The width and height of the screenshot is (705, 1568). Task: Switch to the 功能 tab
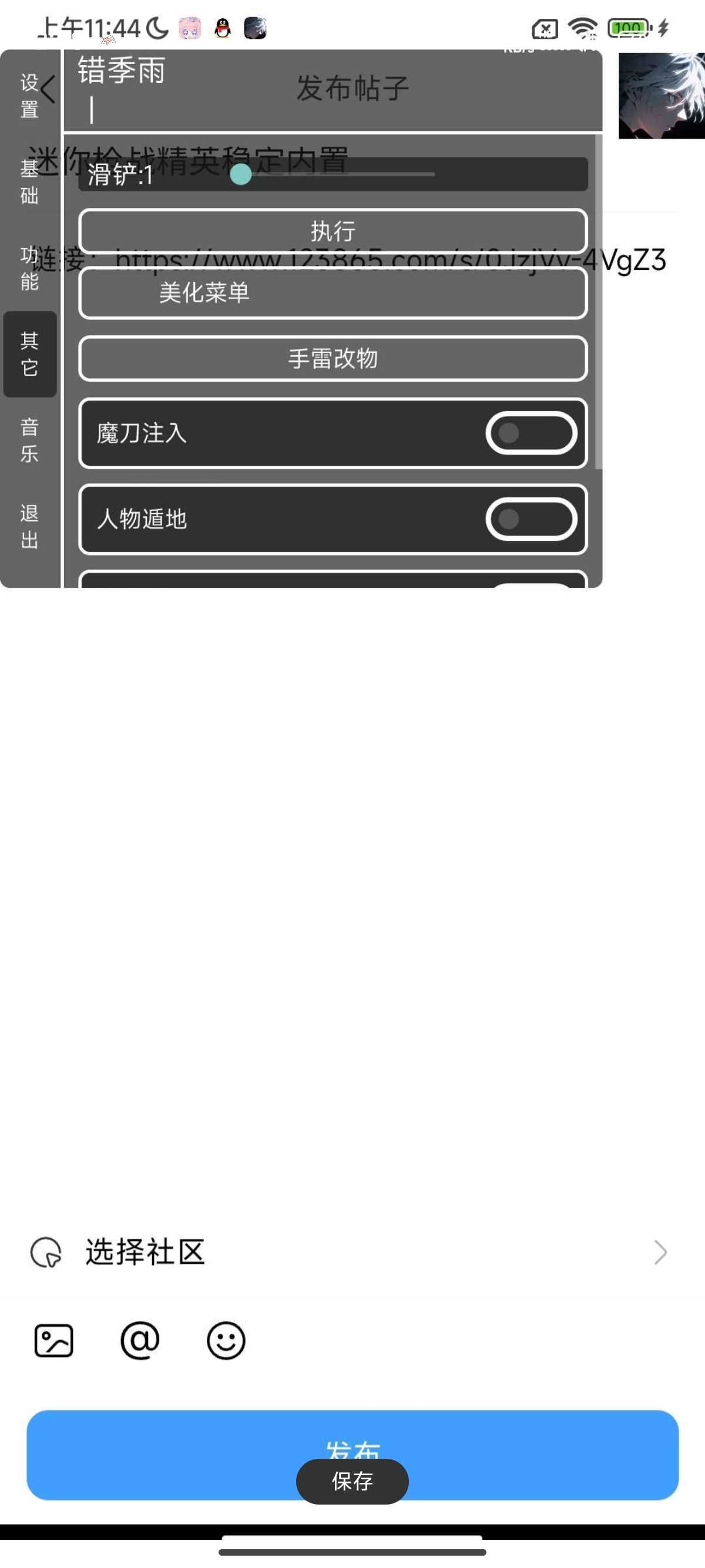tap(29, 268)
